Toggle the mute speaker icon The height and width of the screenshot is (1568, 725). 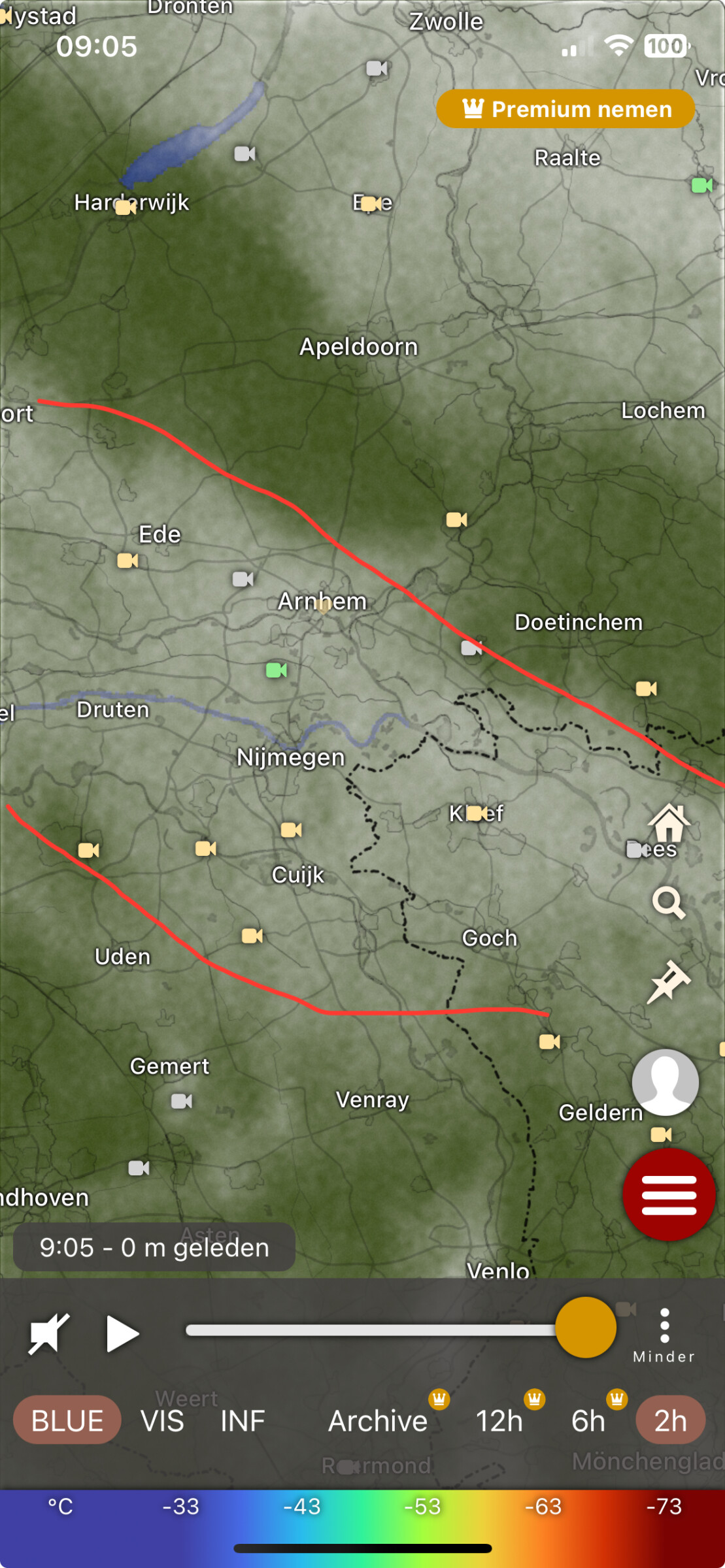click(x=48, y=1333)
